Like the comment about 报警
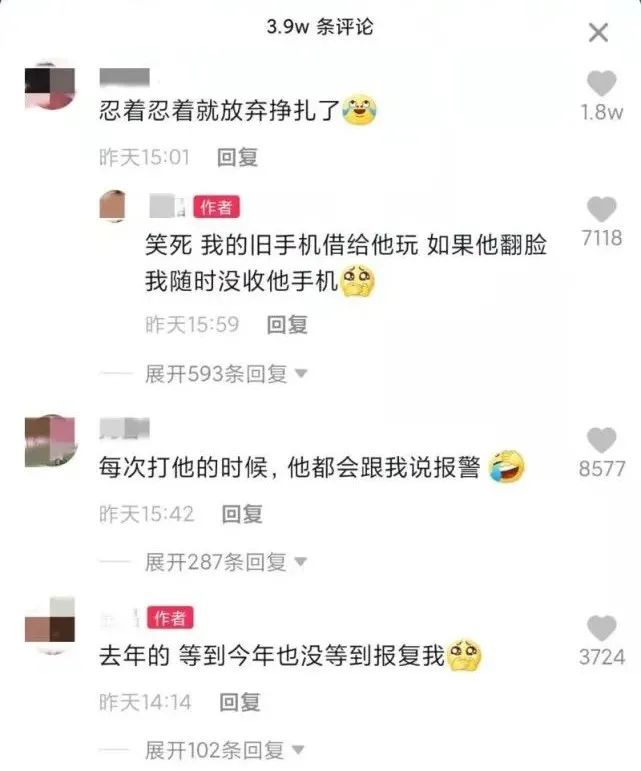The image size is (641, 771). [601, 441]
